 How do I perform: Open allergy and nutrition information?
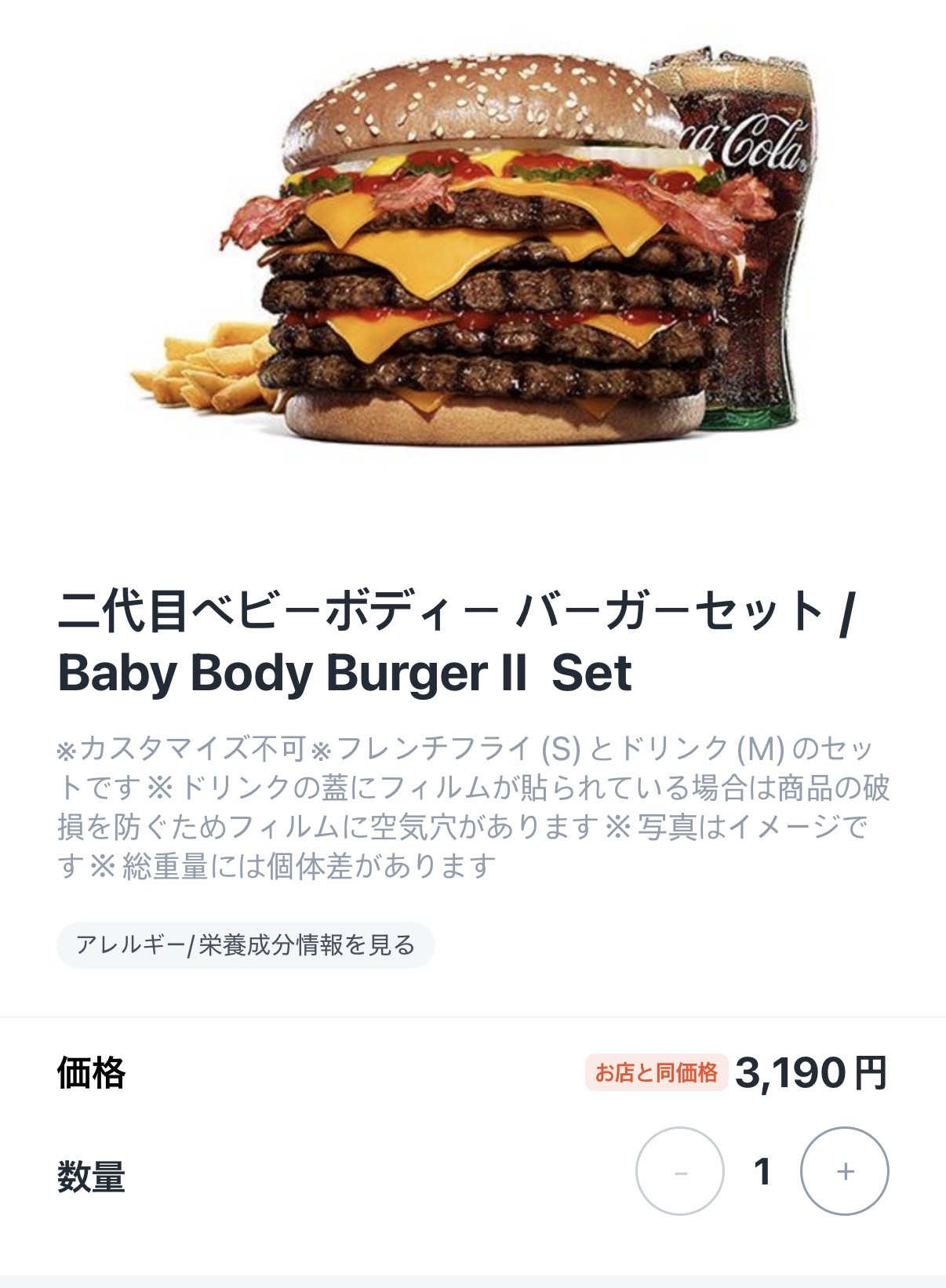click(x=246, y=944)
